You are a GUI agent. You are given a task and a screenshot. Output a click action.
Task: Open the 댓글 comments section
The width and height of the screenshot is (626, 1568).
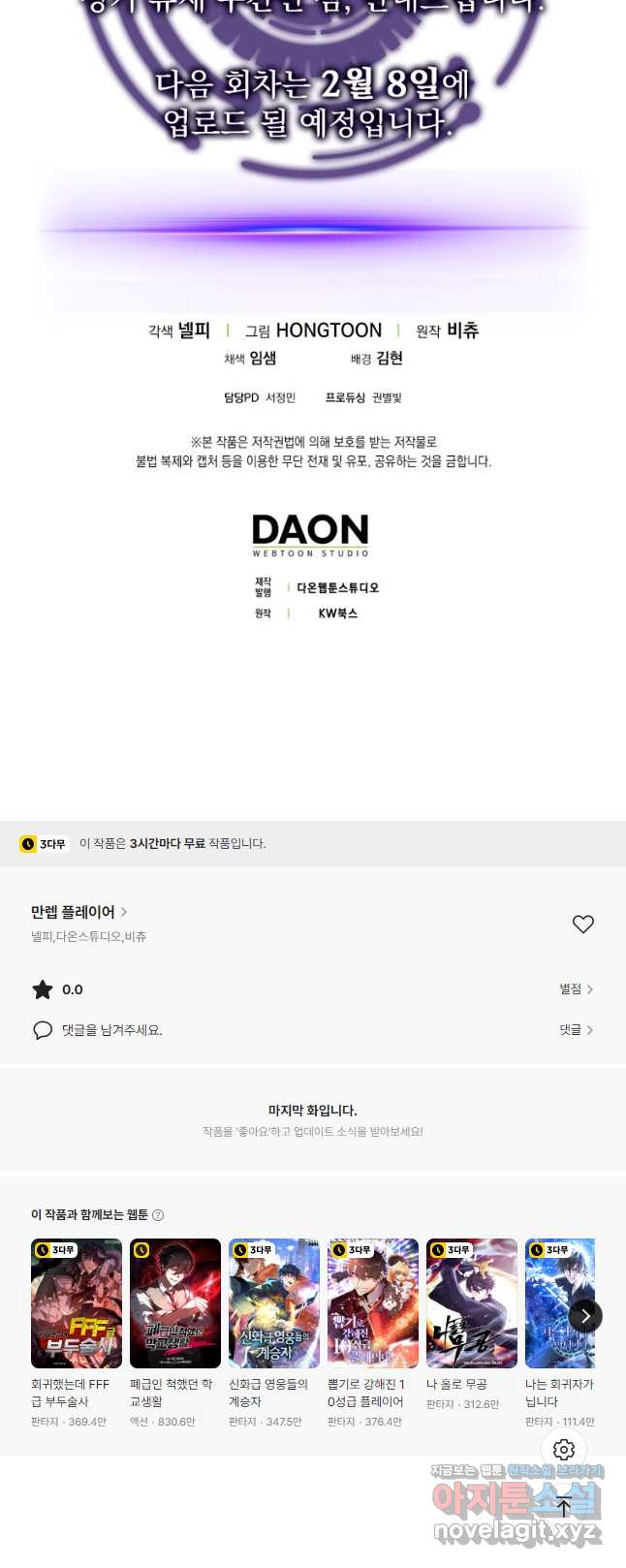(576, 1030)
